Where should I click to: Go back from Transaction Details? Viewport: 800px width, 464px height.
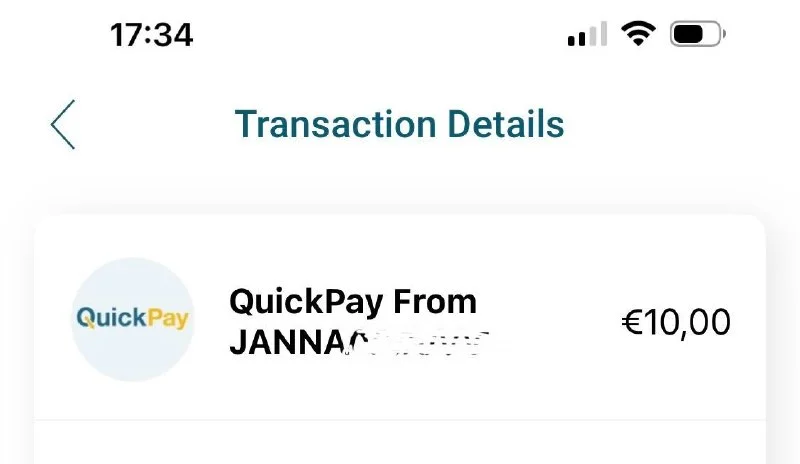63,125
